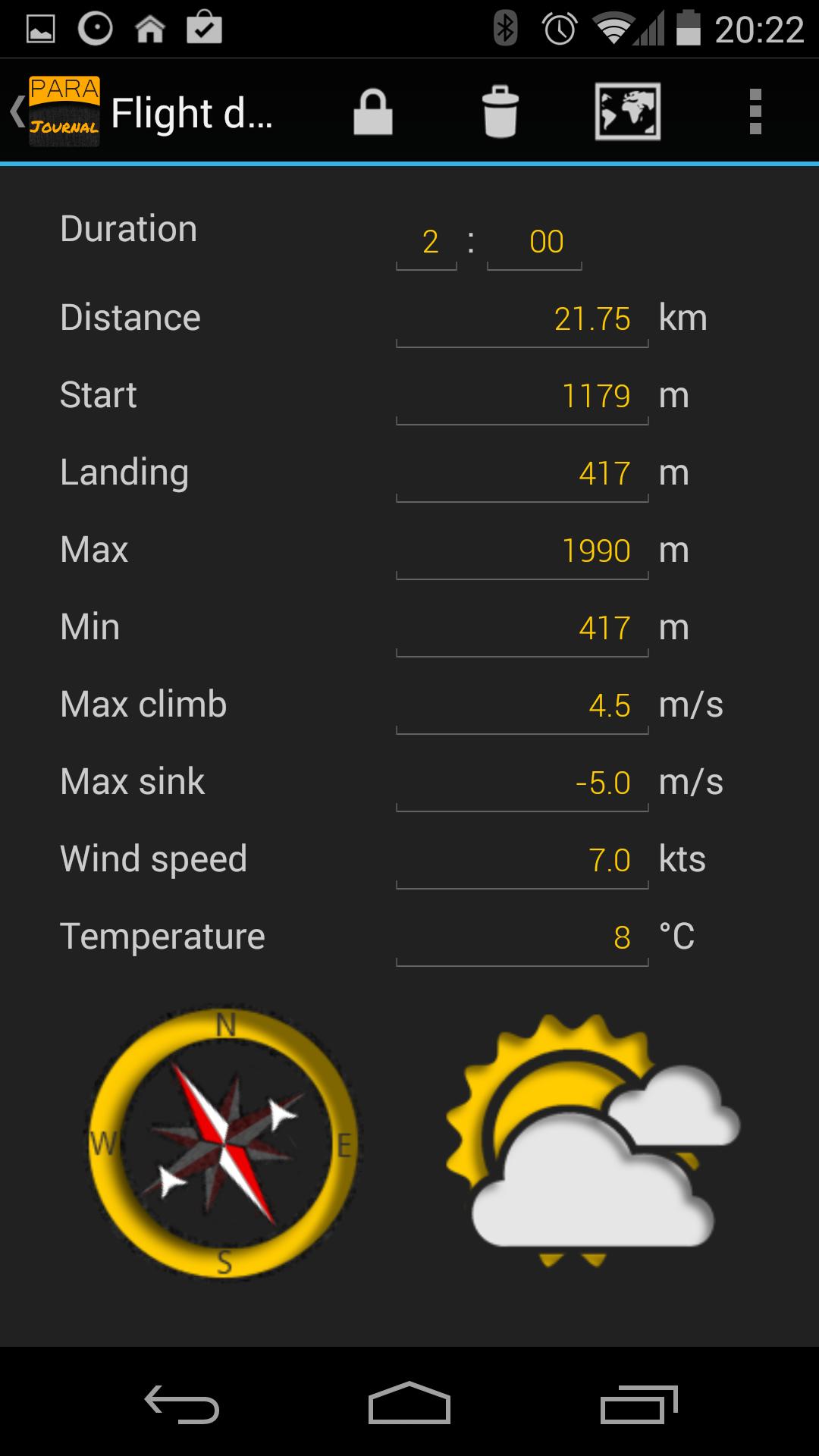Delete this flight with the trash icon

tap(500, 112)
